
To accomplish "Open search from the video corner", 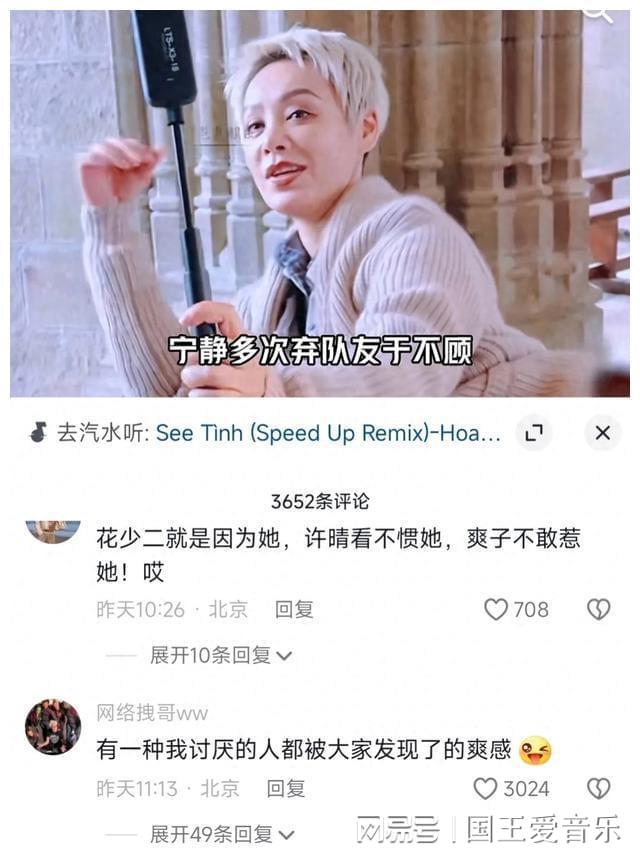I will [x=597, y=12].
